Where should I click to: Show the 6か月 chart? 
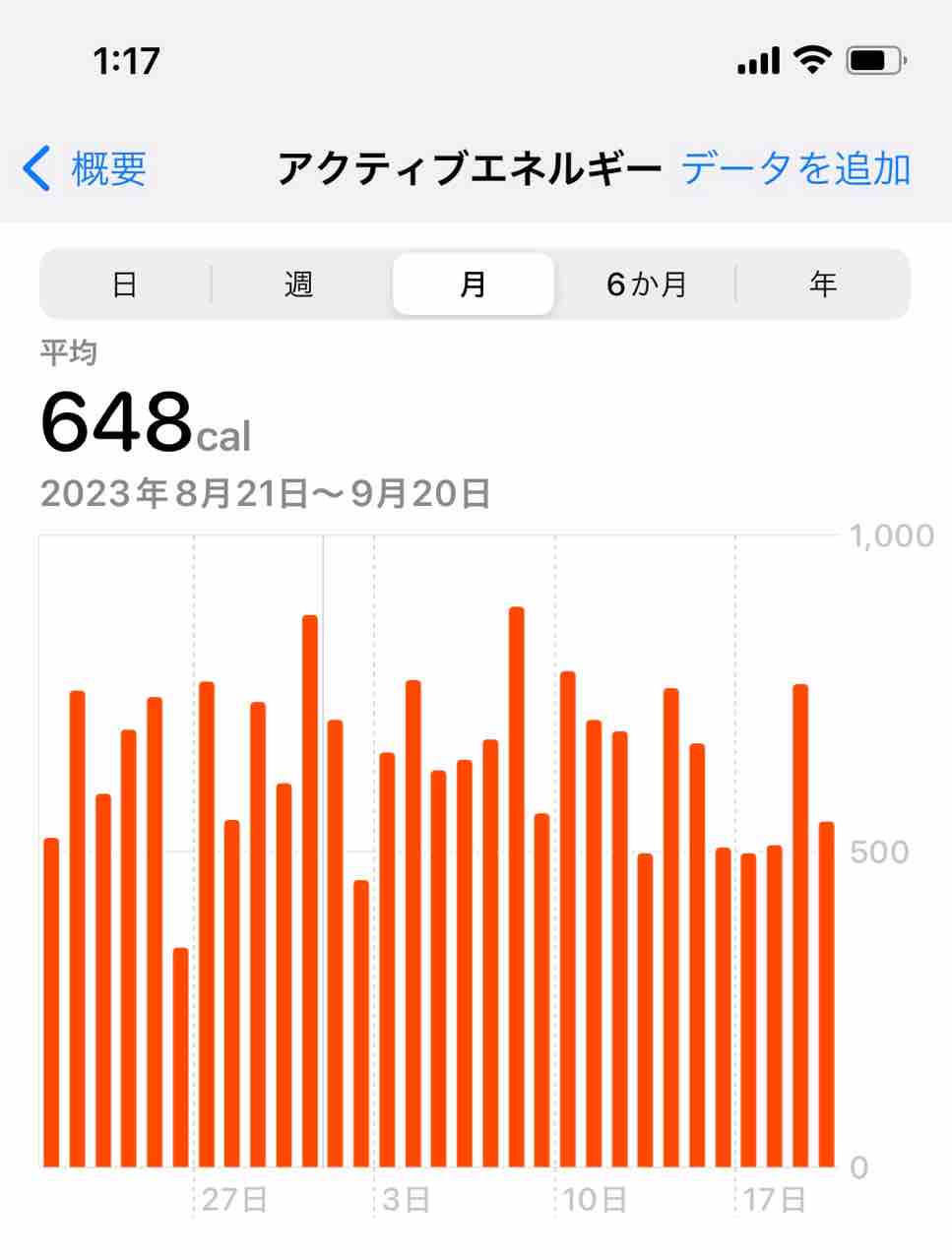(646, 284)
